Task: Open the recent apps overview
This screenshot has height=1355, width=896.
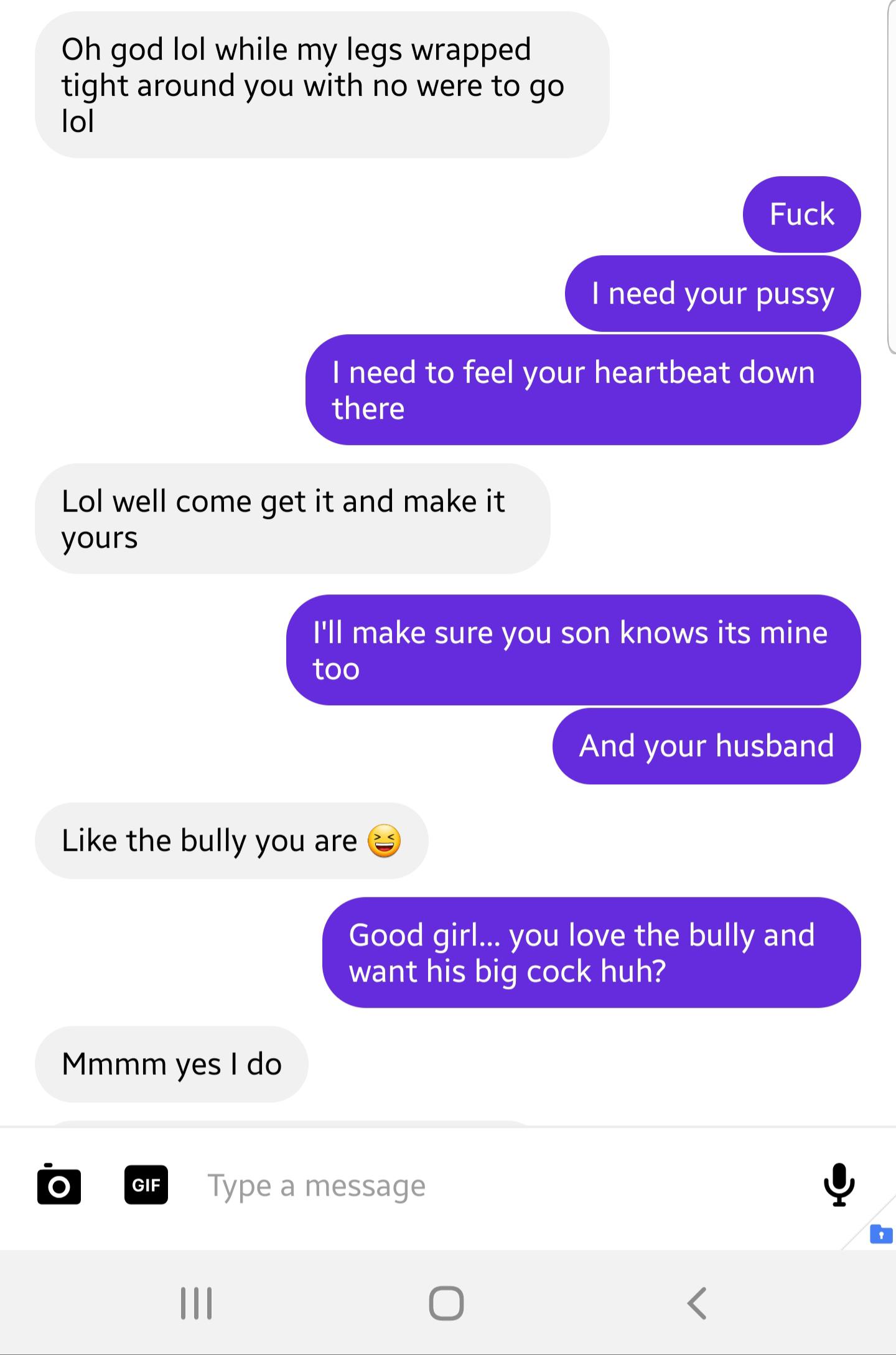Action: tap(197, 1303)
